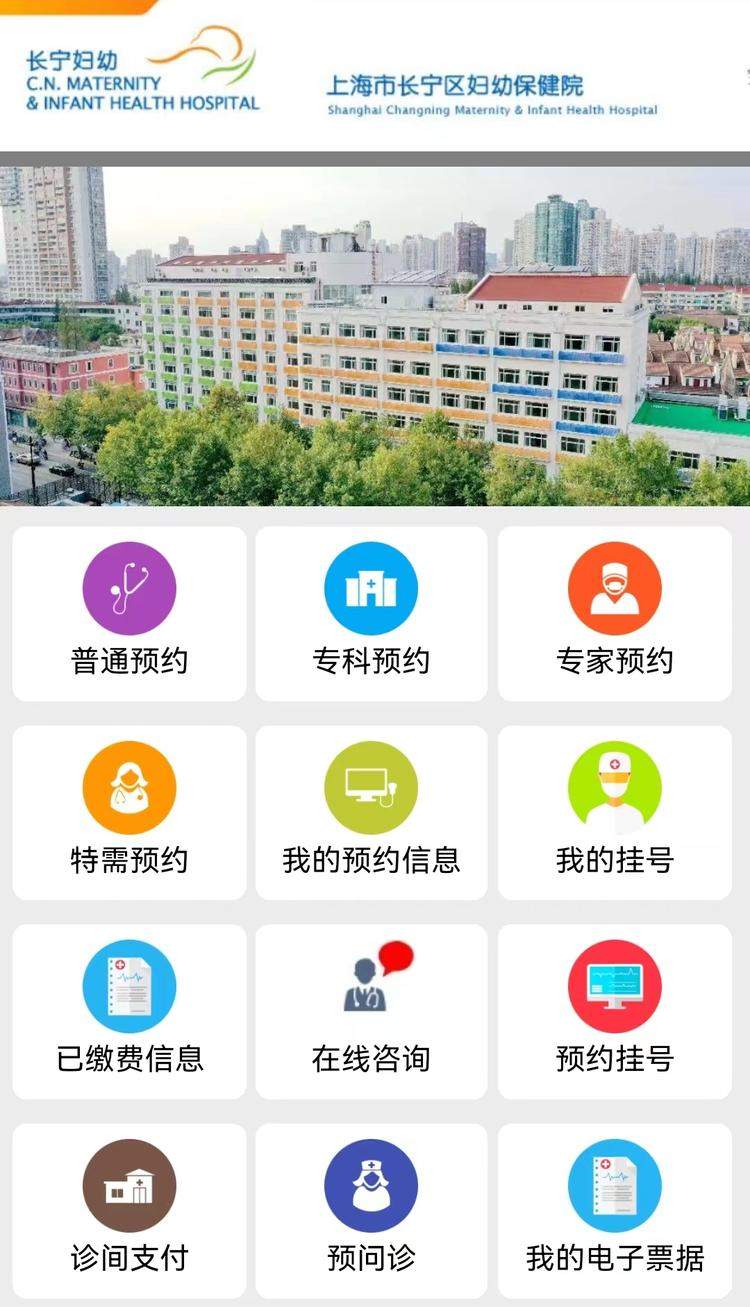Open 预问诊 pre-consultation
This screenshot has height=1307, width=750.
371,1211
